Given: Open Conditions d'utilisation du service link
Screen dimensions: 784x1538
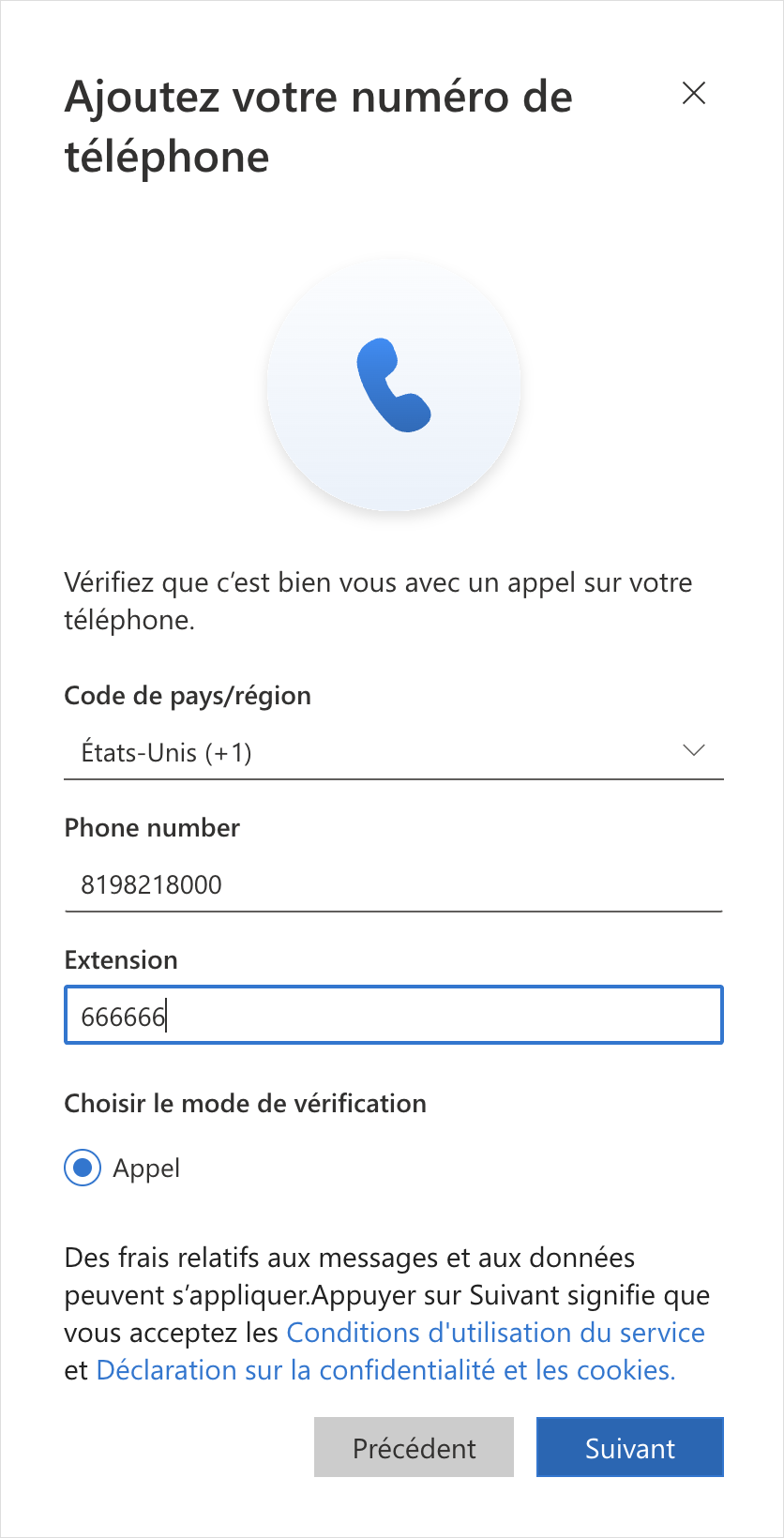Looking at the screenshot, I should click(495, 1333).
